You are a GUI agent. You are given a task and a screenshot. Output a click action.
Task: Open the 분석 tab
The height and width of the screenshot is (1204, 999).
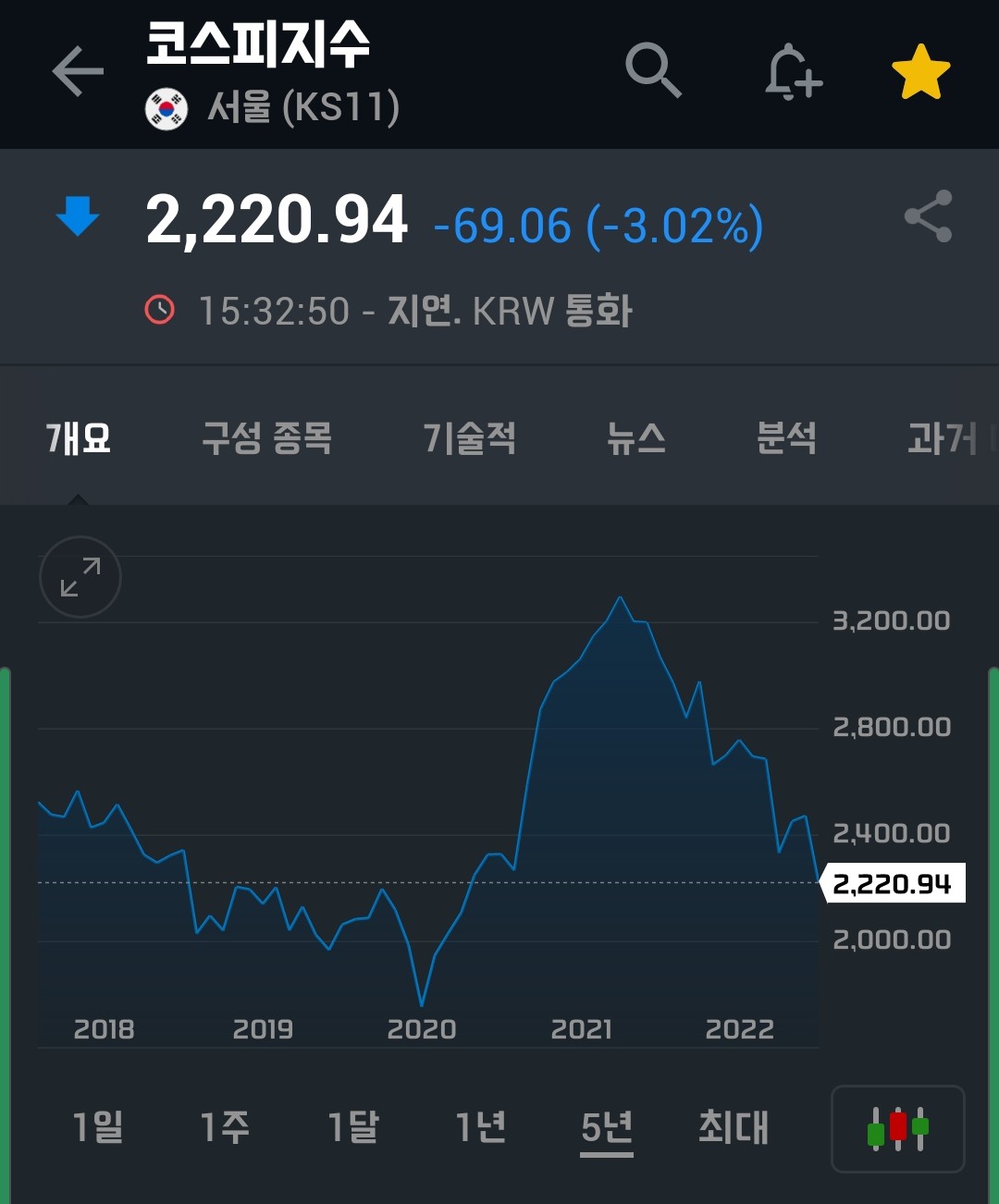tap(786, 437)
